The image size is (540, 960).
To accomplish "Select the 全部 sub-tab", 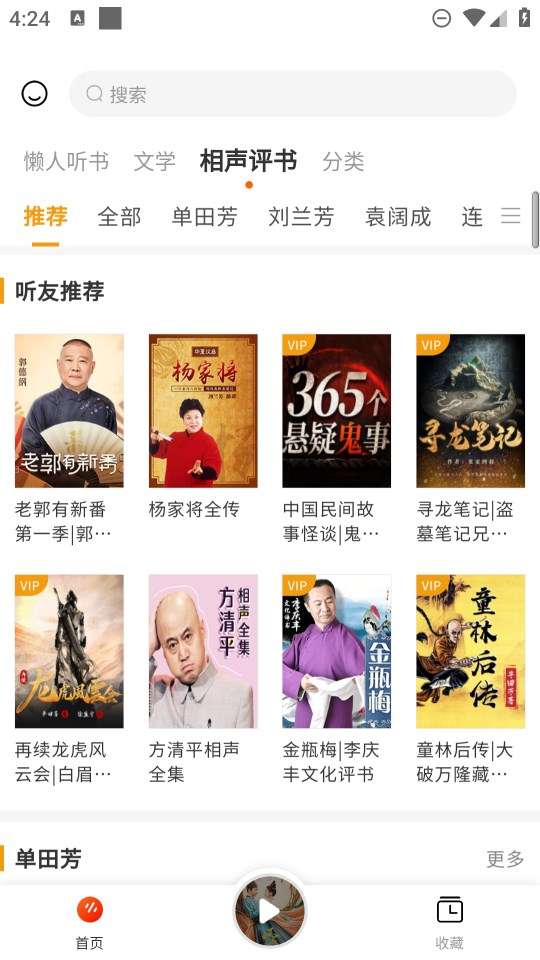I will pos(119,217).
